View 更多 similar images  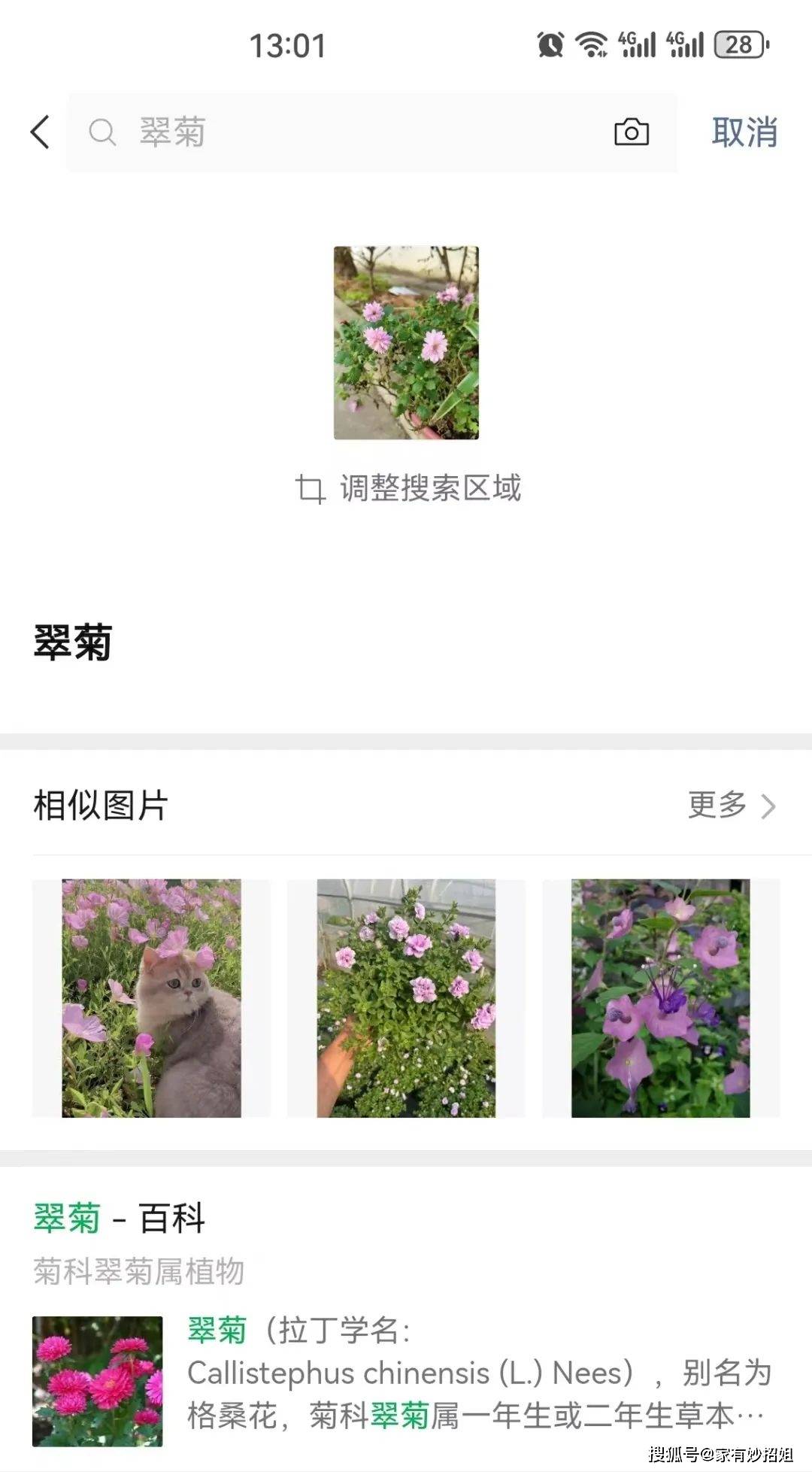(731, 805)
